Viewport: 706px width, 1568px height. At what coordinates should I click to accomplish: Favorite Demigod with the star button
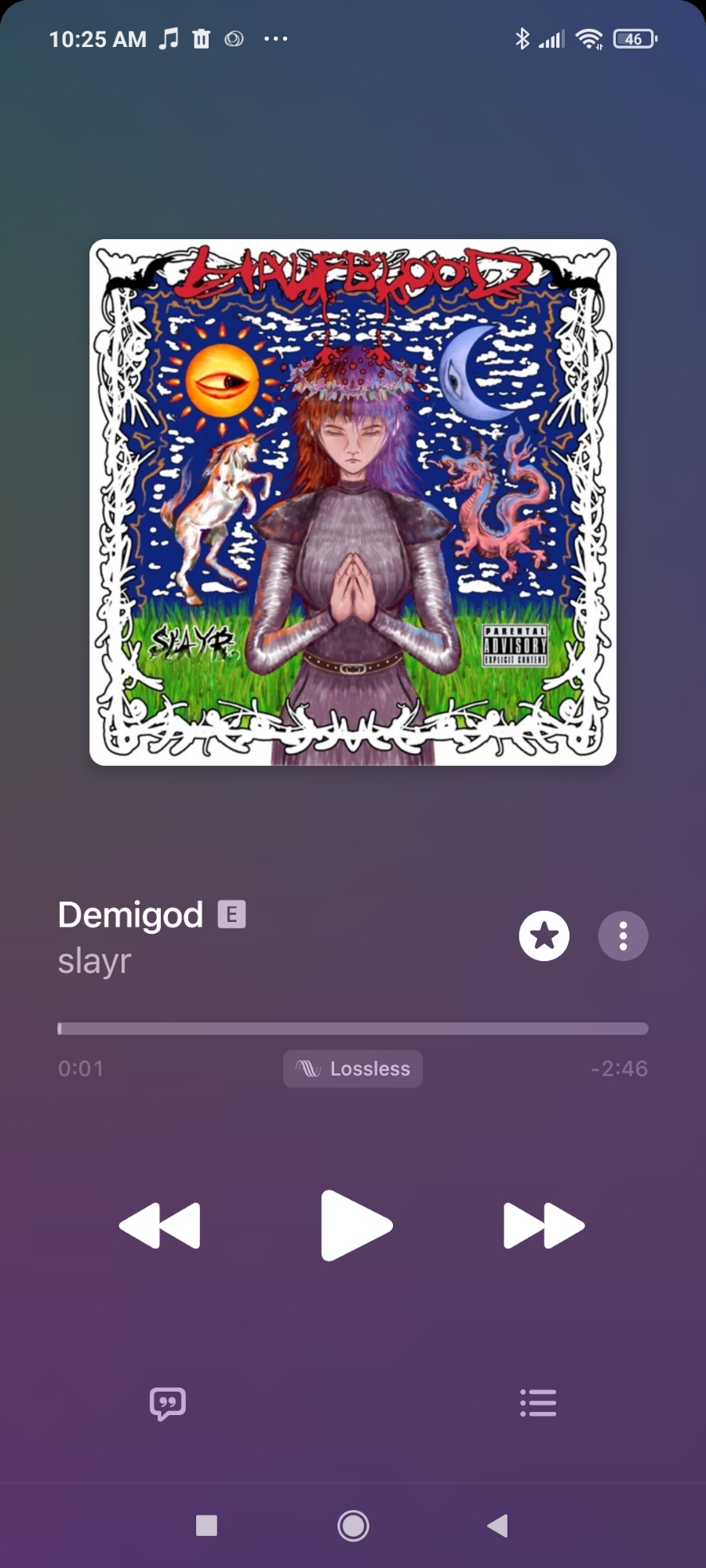coord(544,935)
